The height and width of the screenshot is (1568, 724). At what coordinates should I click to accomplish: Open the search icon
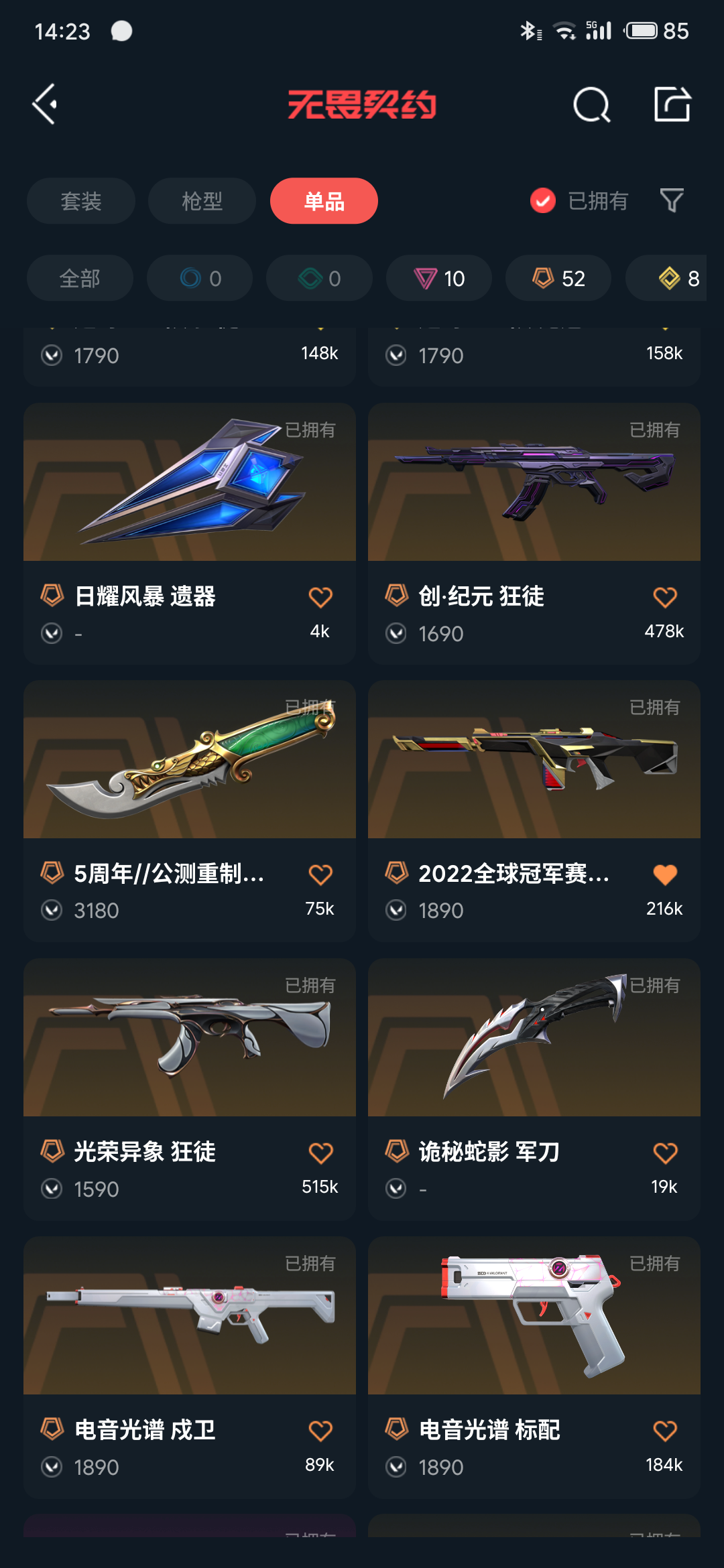pyautogui.click(x=591, y=105)
